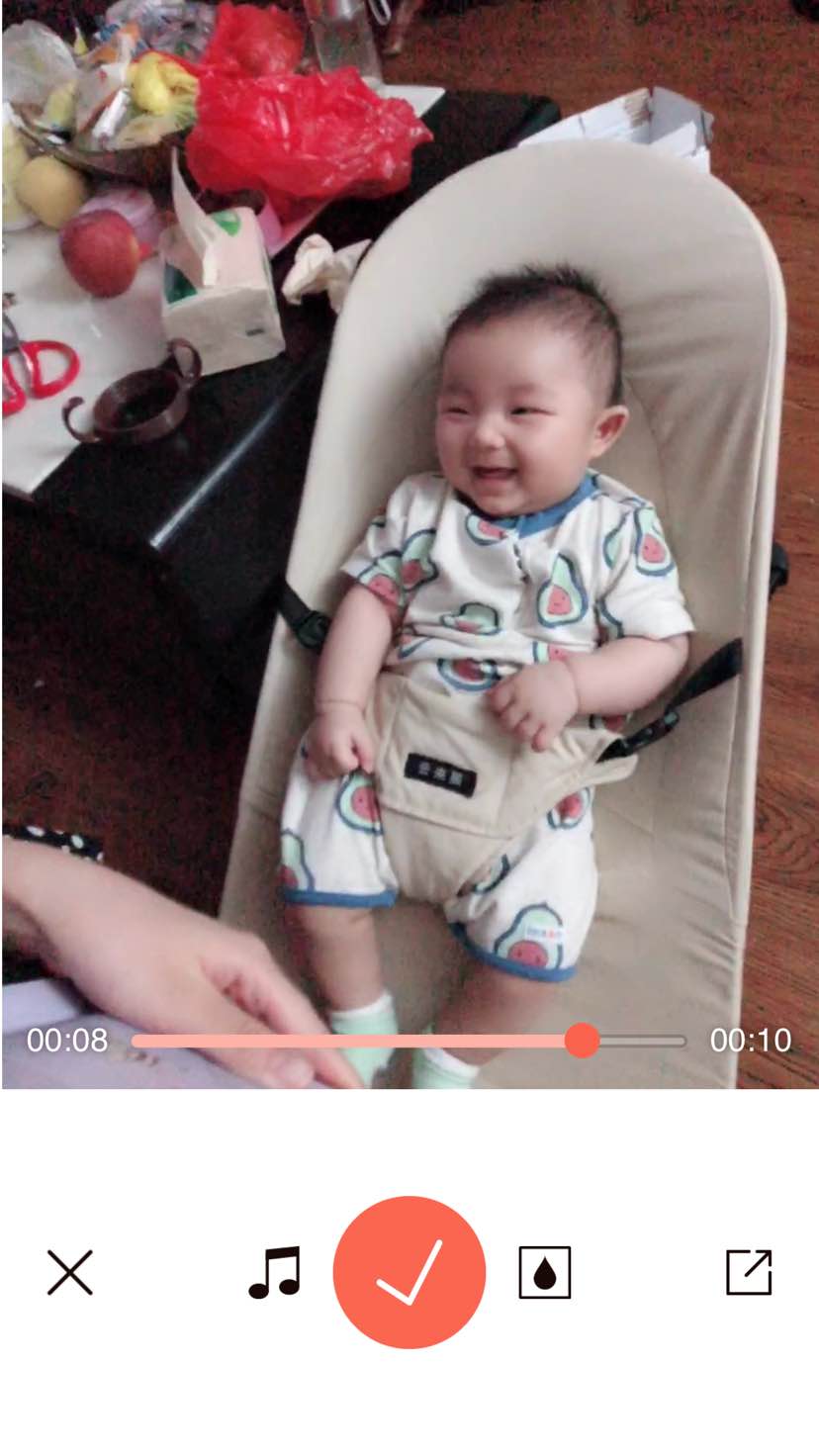Tap the video preview to pause playback
Screen dimensions: 819x1456
(x=409, y=544)
